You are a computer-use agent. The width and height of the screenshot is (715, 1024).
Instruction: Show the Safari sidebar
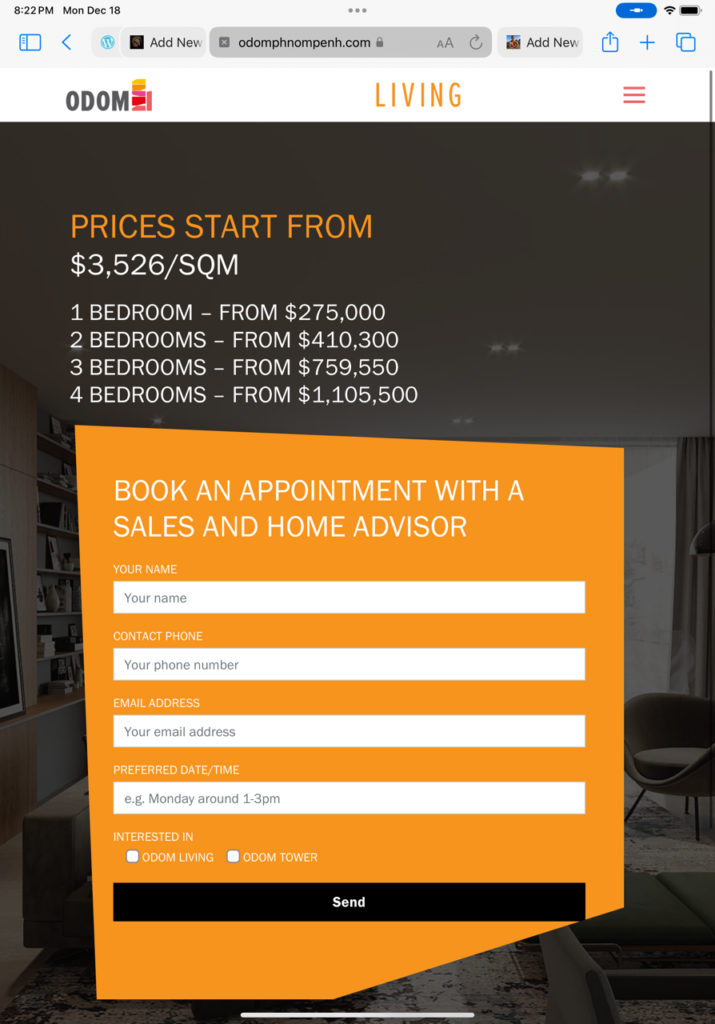[30, 42]
